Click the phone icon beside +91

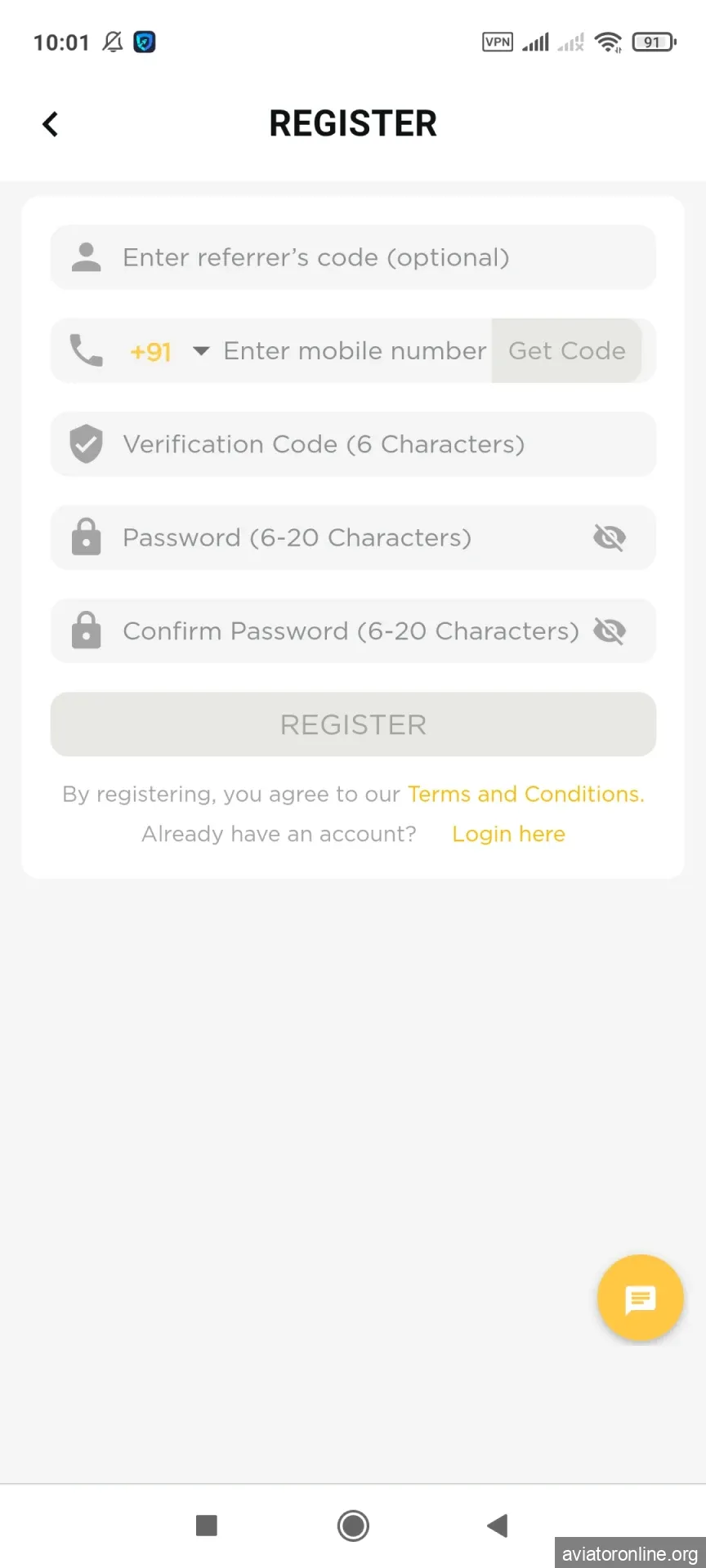84,350
